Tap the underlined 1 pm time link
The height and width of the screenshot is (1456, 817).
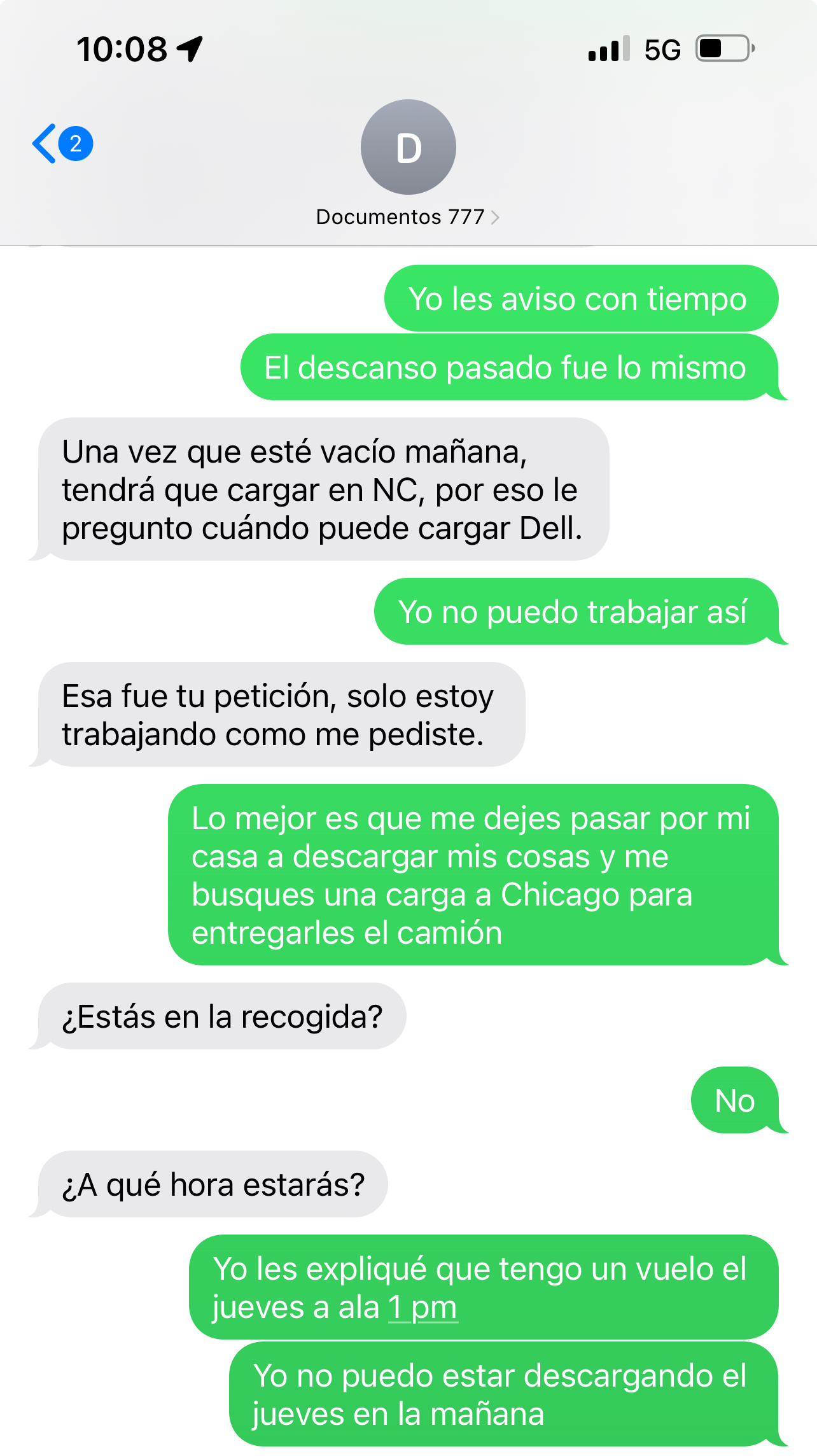423,1308
